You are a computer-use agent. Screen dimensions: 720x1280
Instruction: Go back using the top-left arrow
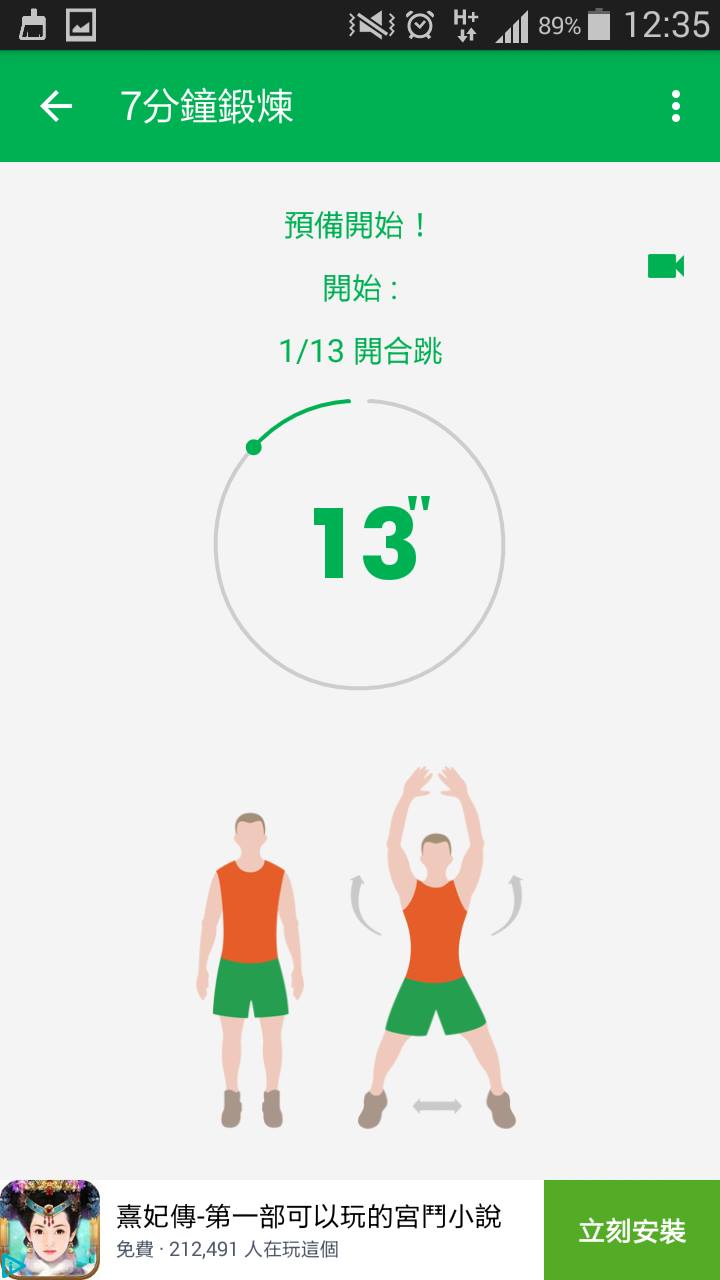(56, 106)
